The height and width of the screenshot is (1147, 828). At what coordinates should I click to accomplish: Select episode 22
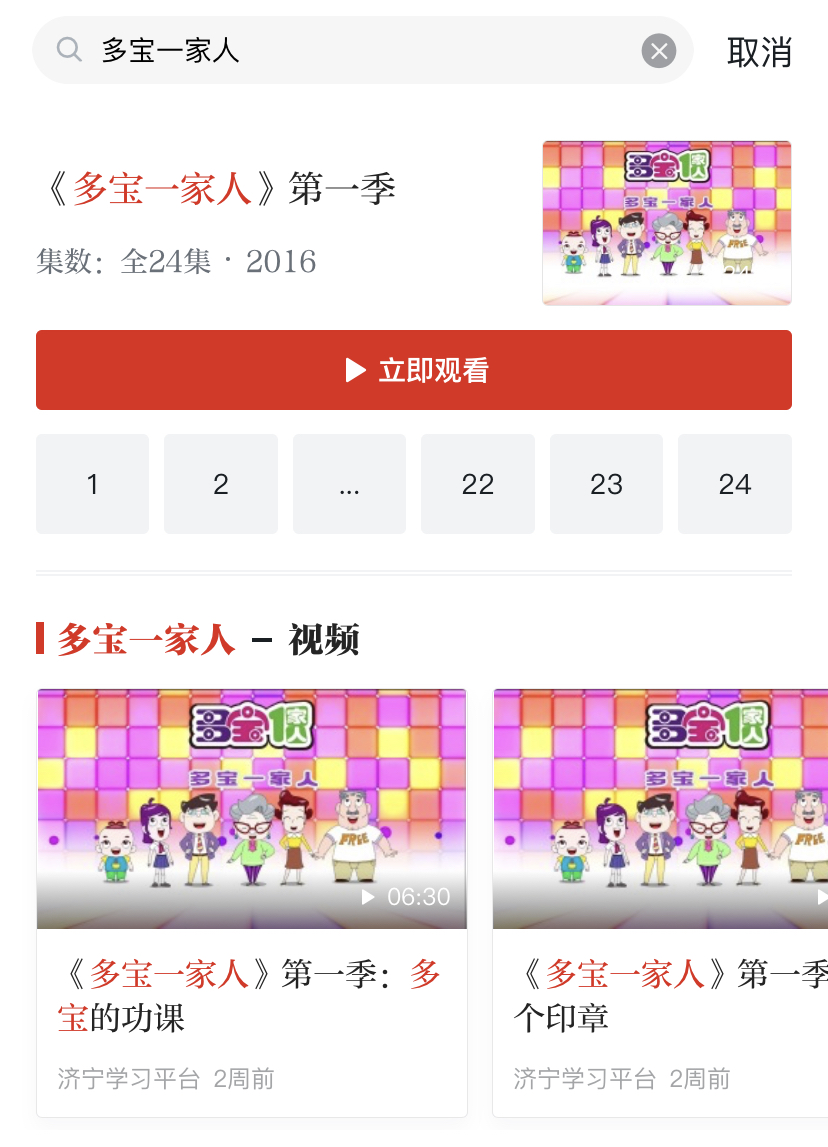coord(477,484)
